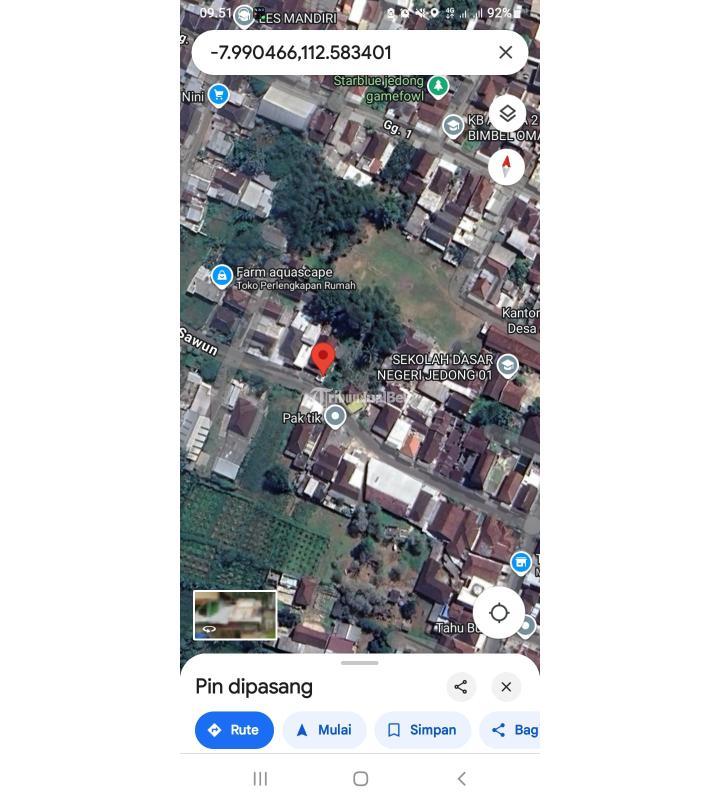Go back using the system back button
The image size is (720, 800).
click(461, 778)
